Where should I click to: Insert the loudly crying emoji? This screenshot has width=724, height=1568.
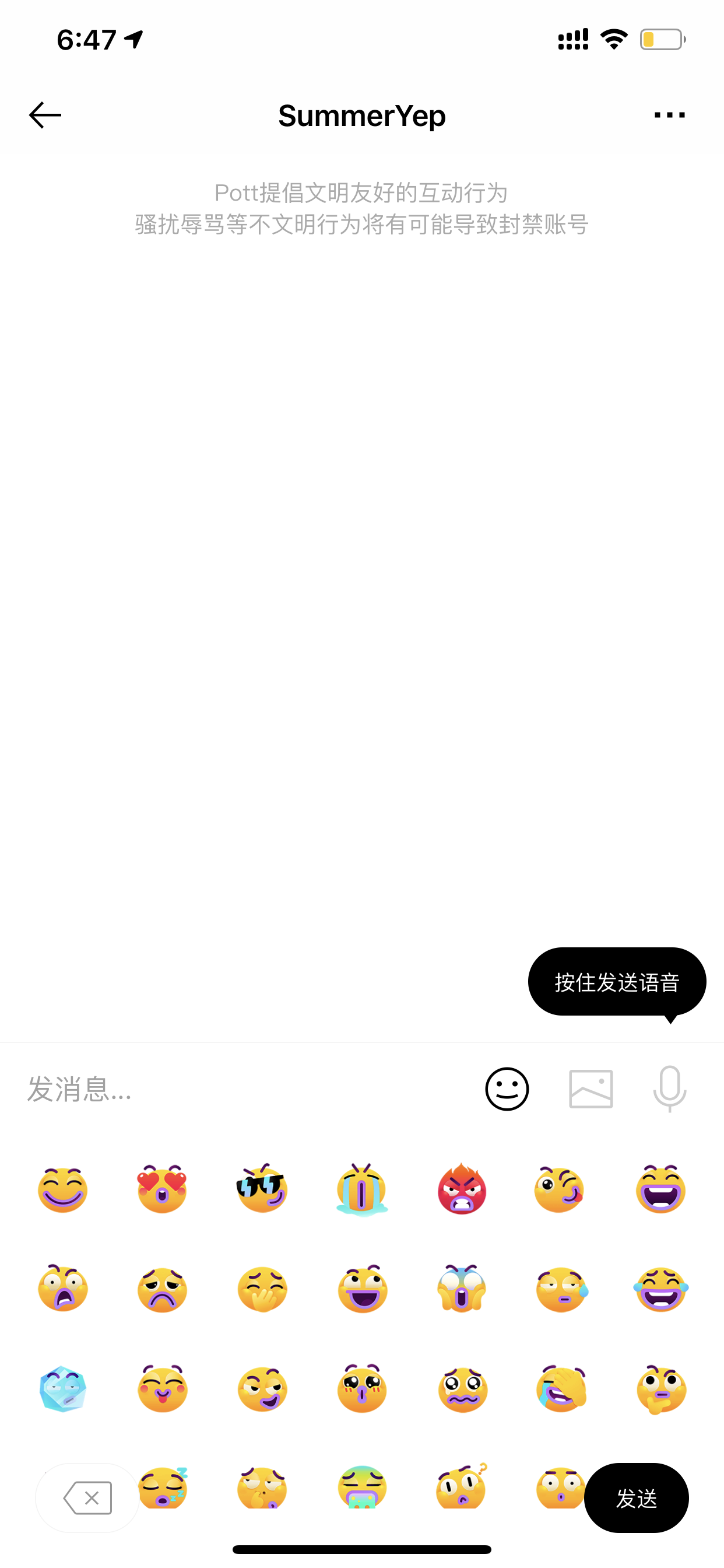click(x=362, y=1189)
